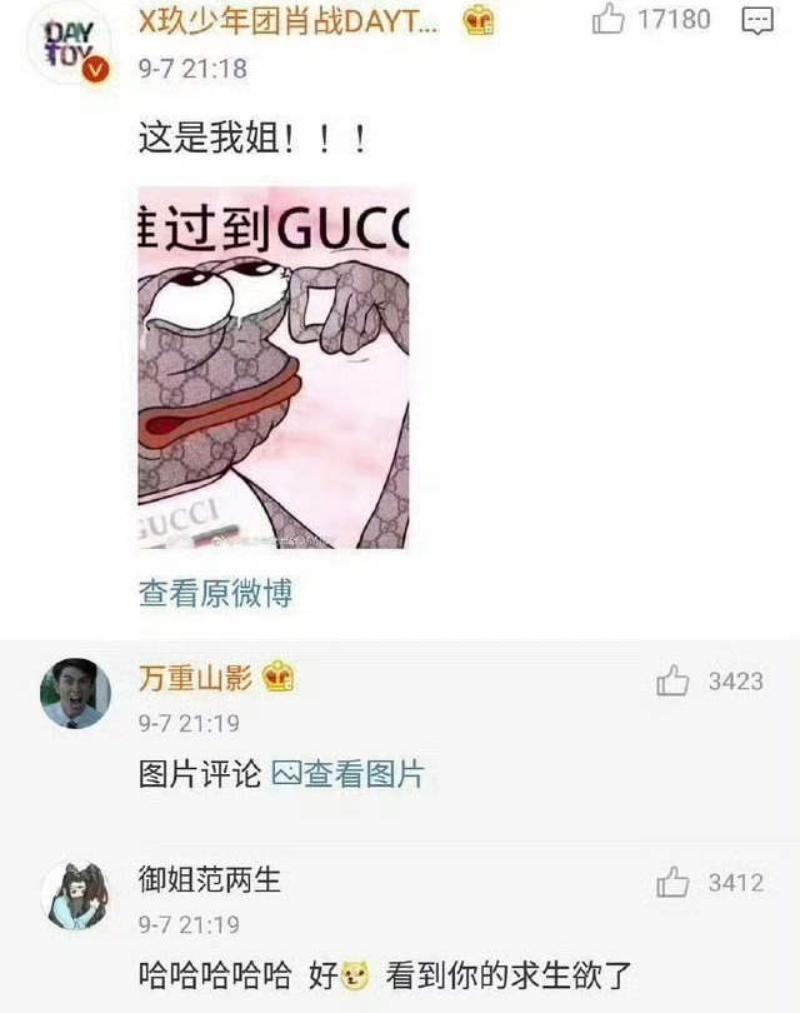Like 万重山影's comment with 3423 likes
This screenshot has height=1013, width=800.
tap(673, 682)
